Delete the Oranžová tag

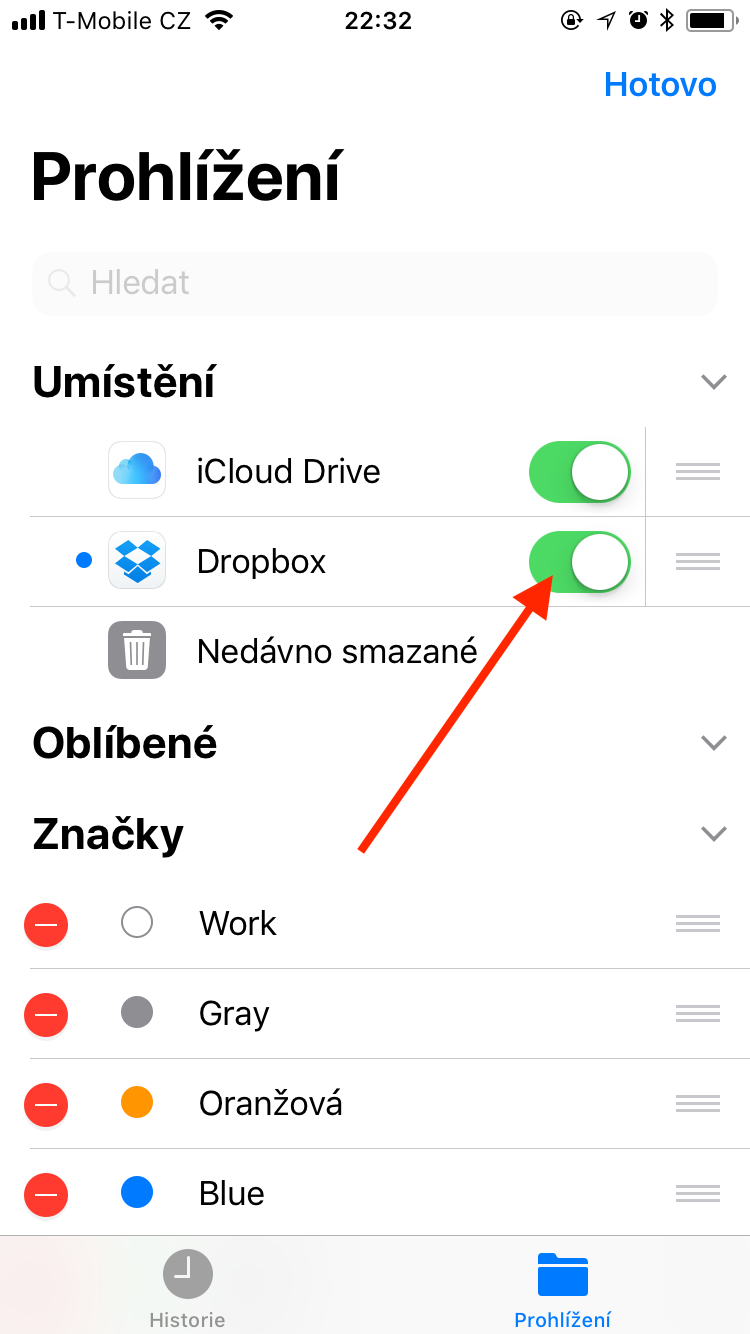[x=46, y=1104]
